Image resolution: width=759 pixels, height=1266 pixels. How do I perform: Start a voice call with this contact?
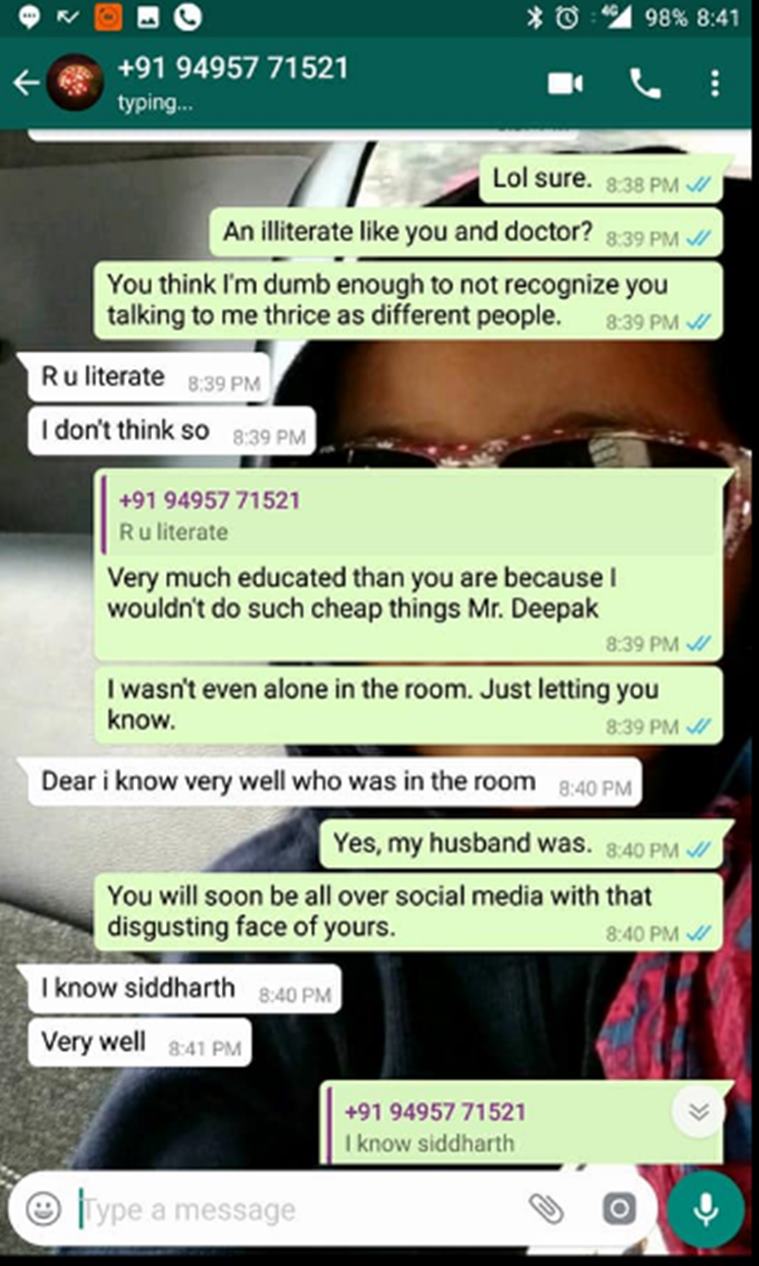pos(646,84)
